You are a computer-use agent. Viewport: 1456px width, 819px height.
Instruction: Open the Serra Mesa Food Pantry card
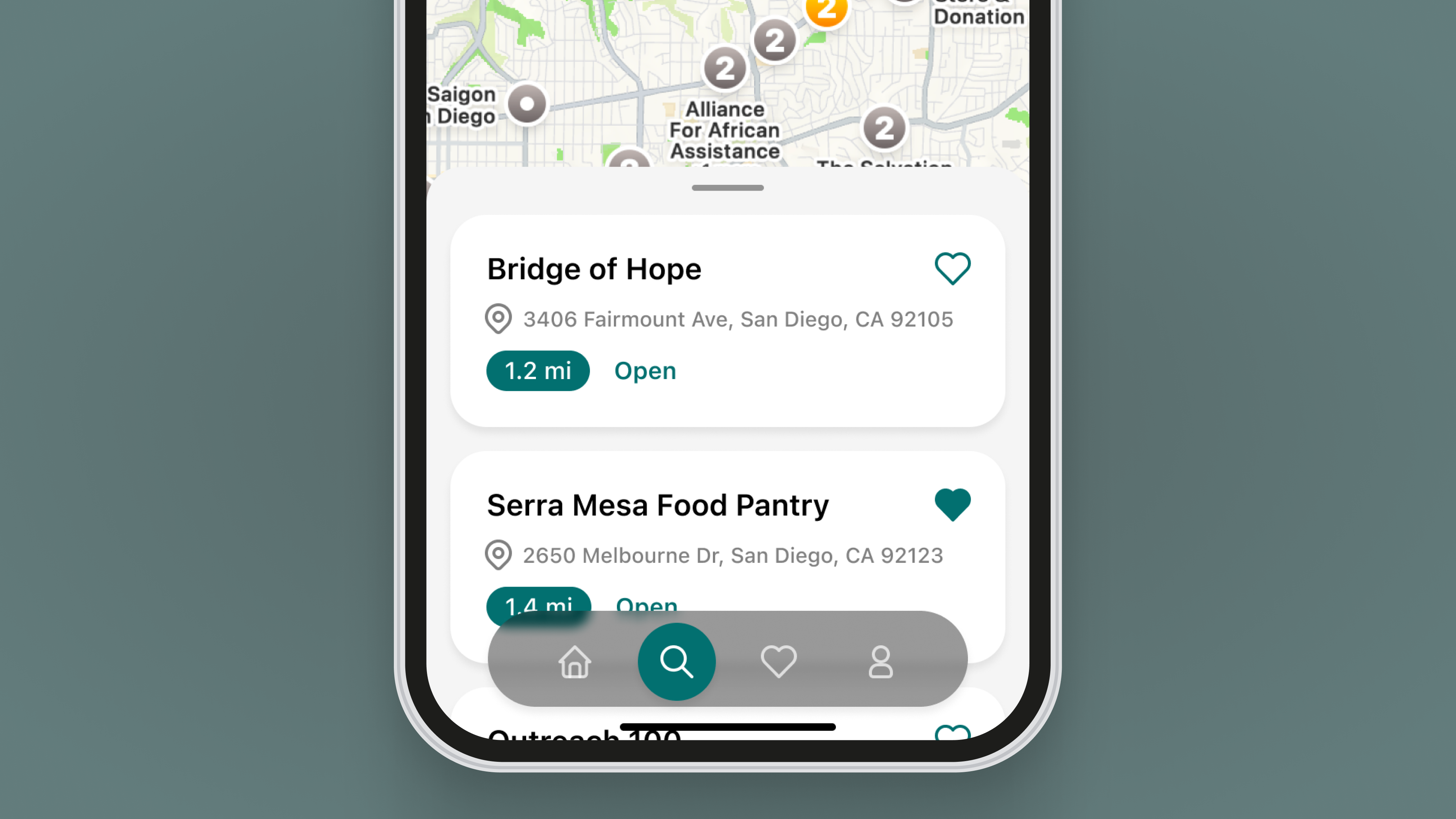pos(678,531)
